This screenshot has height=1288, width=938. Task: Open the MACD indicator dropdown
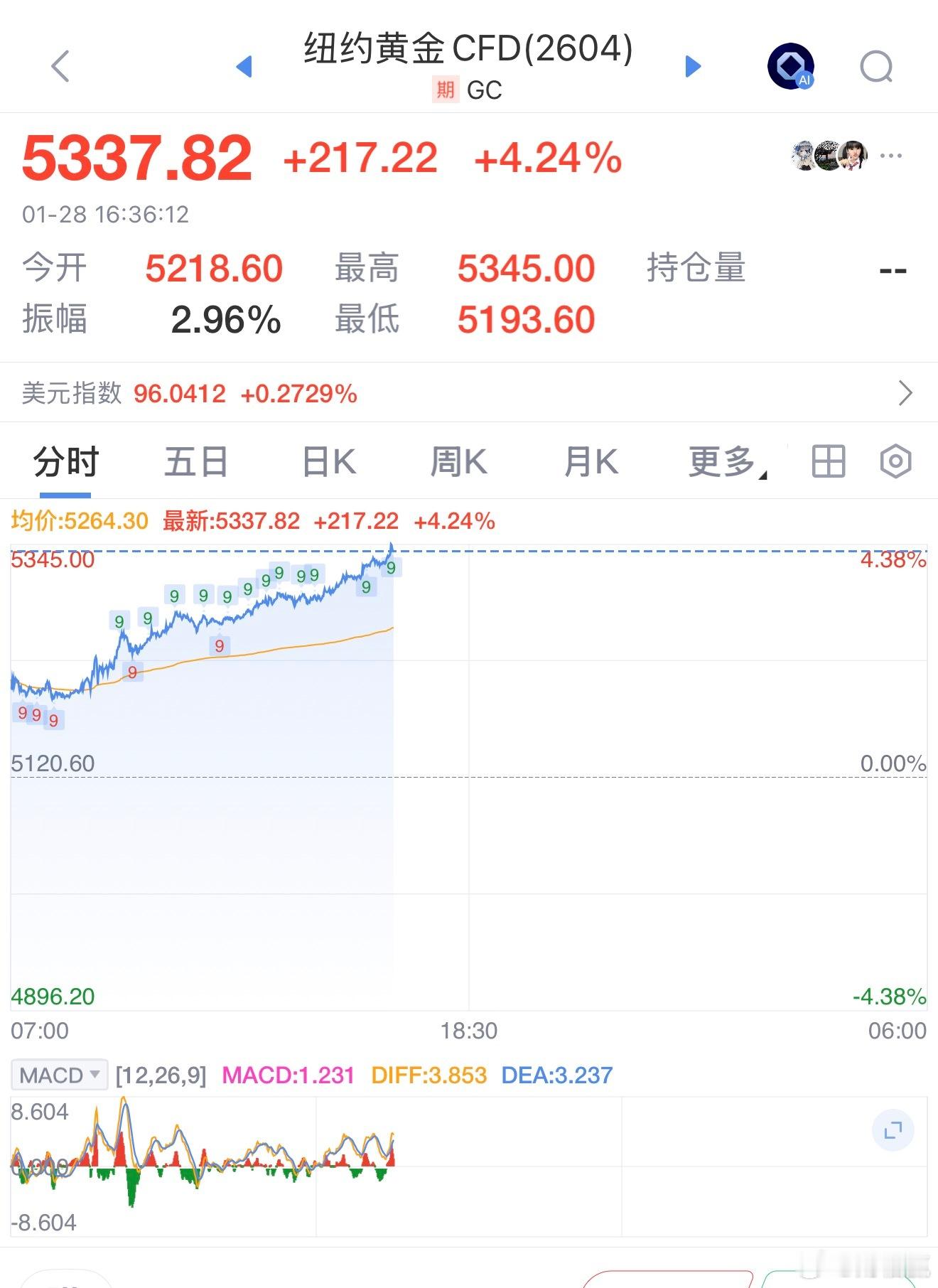click(x=58, y=1075)
